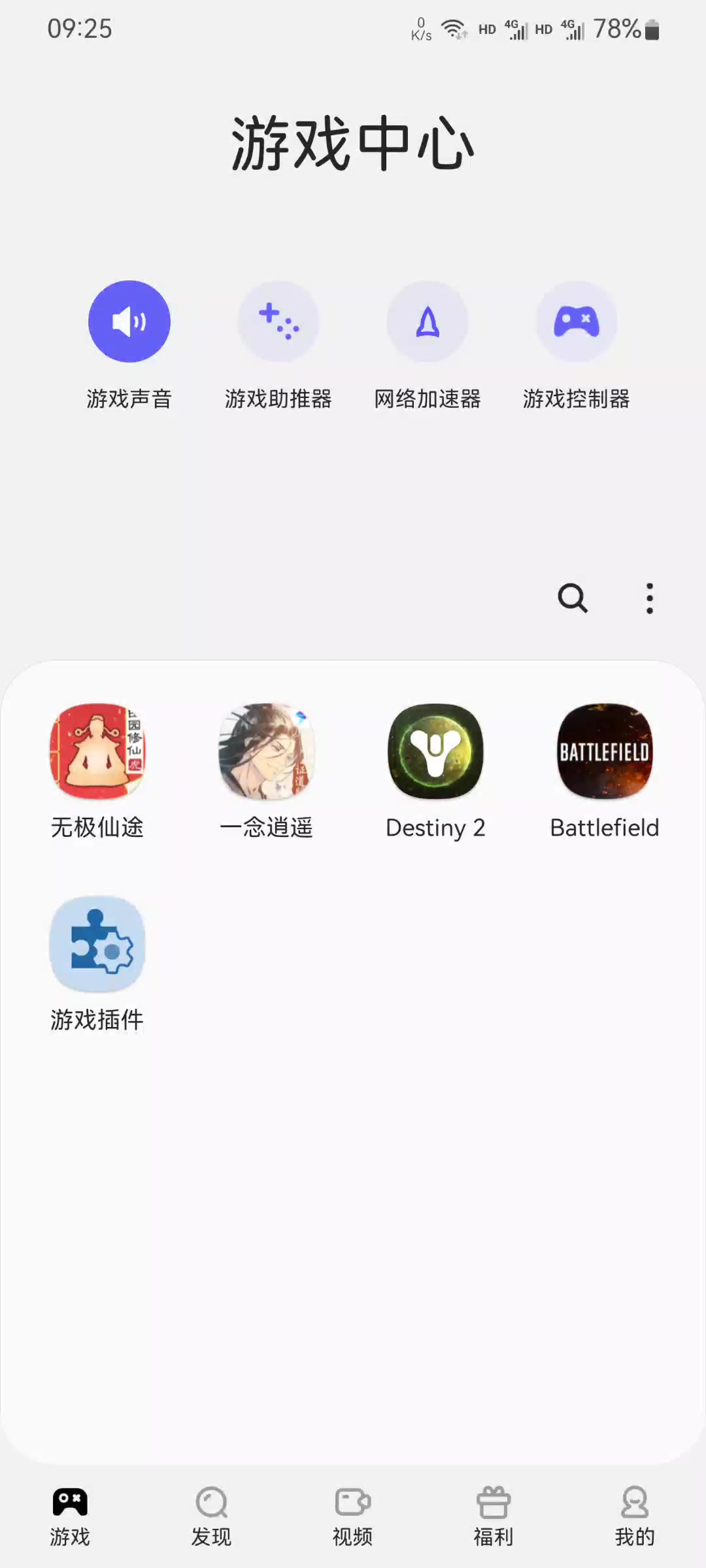The image size is (706, 1568).
Task: Open the three-dot overflow menu
Action: point(649,598)
